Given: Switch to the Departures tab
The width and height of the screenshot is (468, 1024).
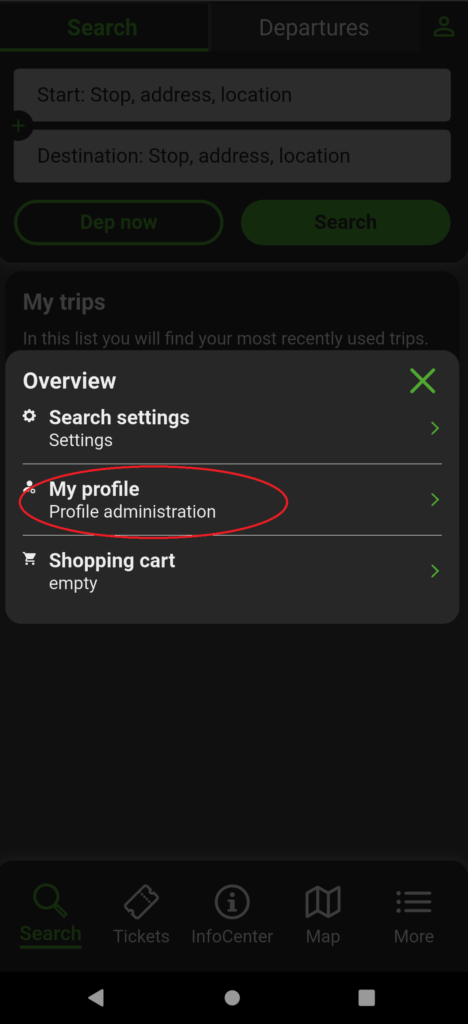Looking at the screenshot, I should coord(313,27).
